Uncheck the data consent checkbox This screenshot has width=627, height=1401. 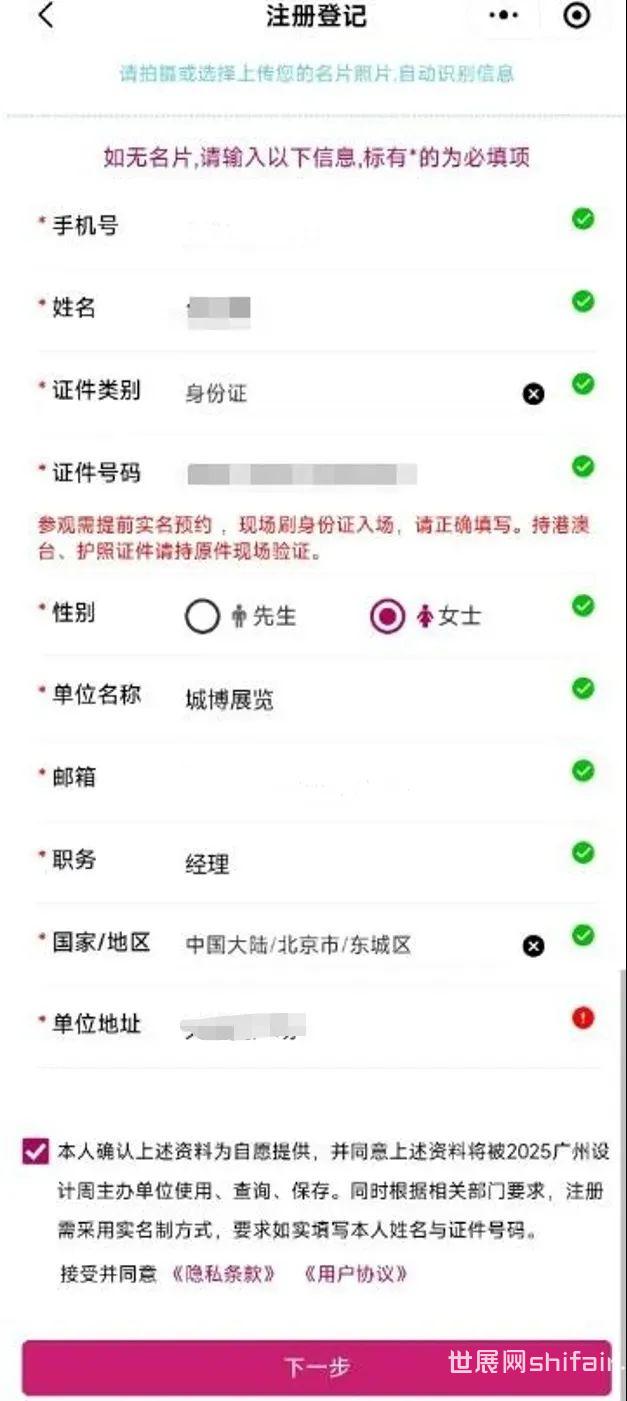pyautogui.click(x=35, y=1151)
